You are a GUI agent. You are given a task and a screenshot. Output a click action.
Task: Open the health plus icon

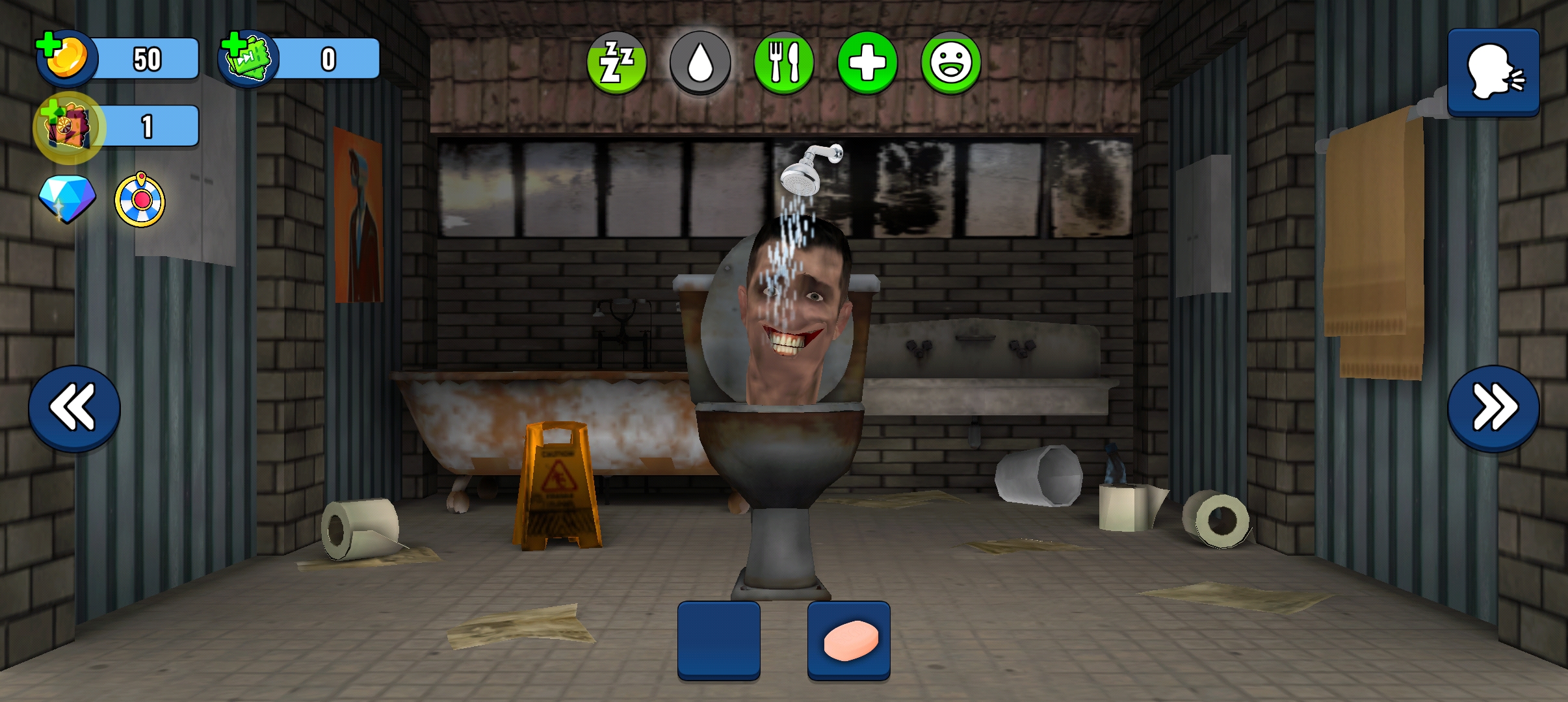tap(868, 63)
